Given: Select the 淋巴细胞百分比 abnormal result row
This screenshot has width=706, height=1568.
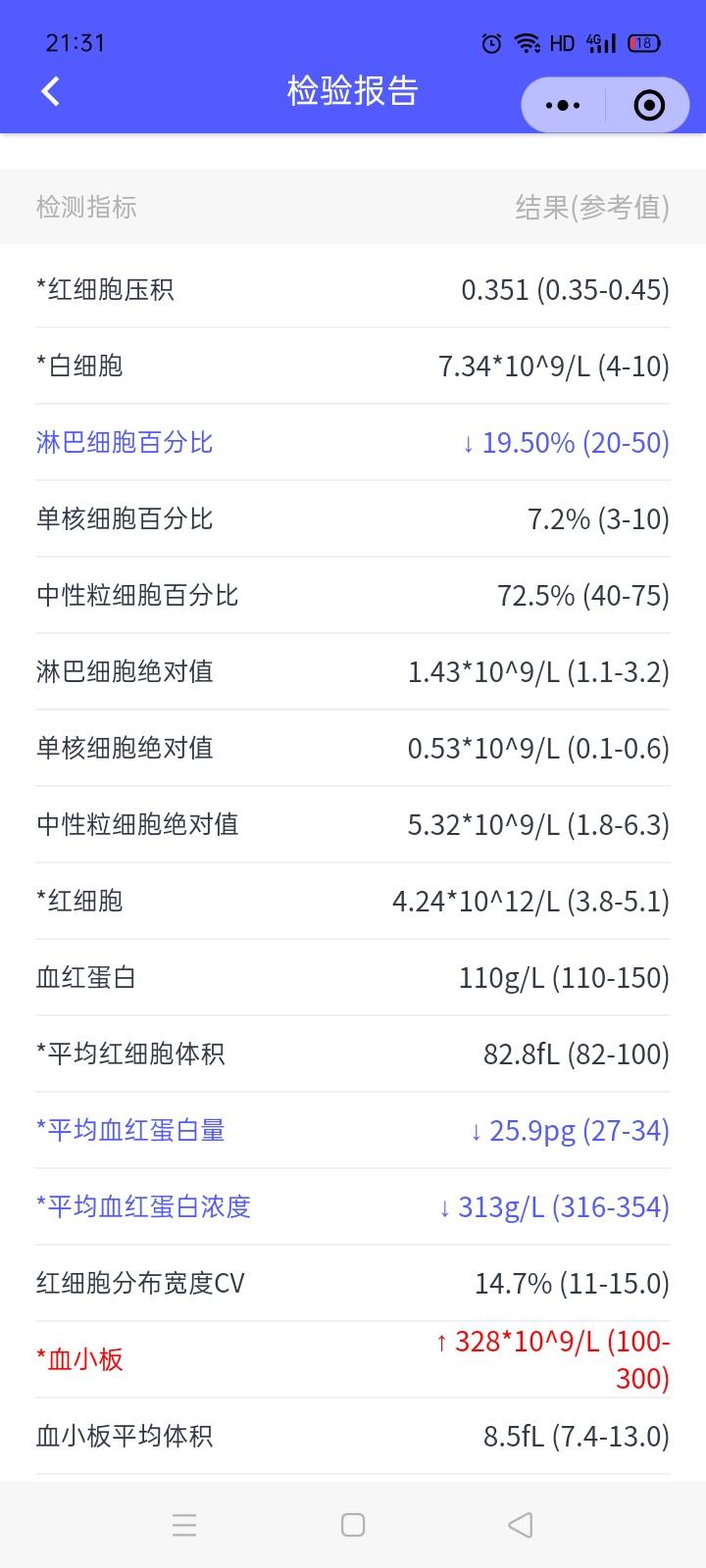Looking at the screenshot, I should (x=353, y=443).
